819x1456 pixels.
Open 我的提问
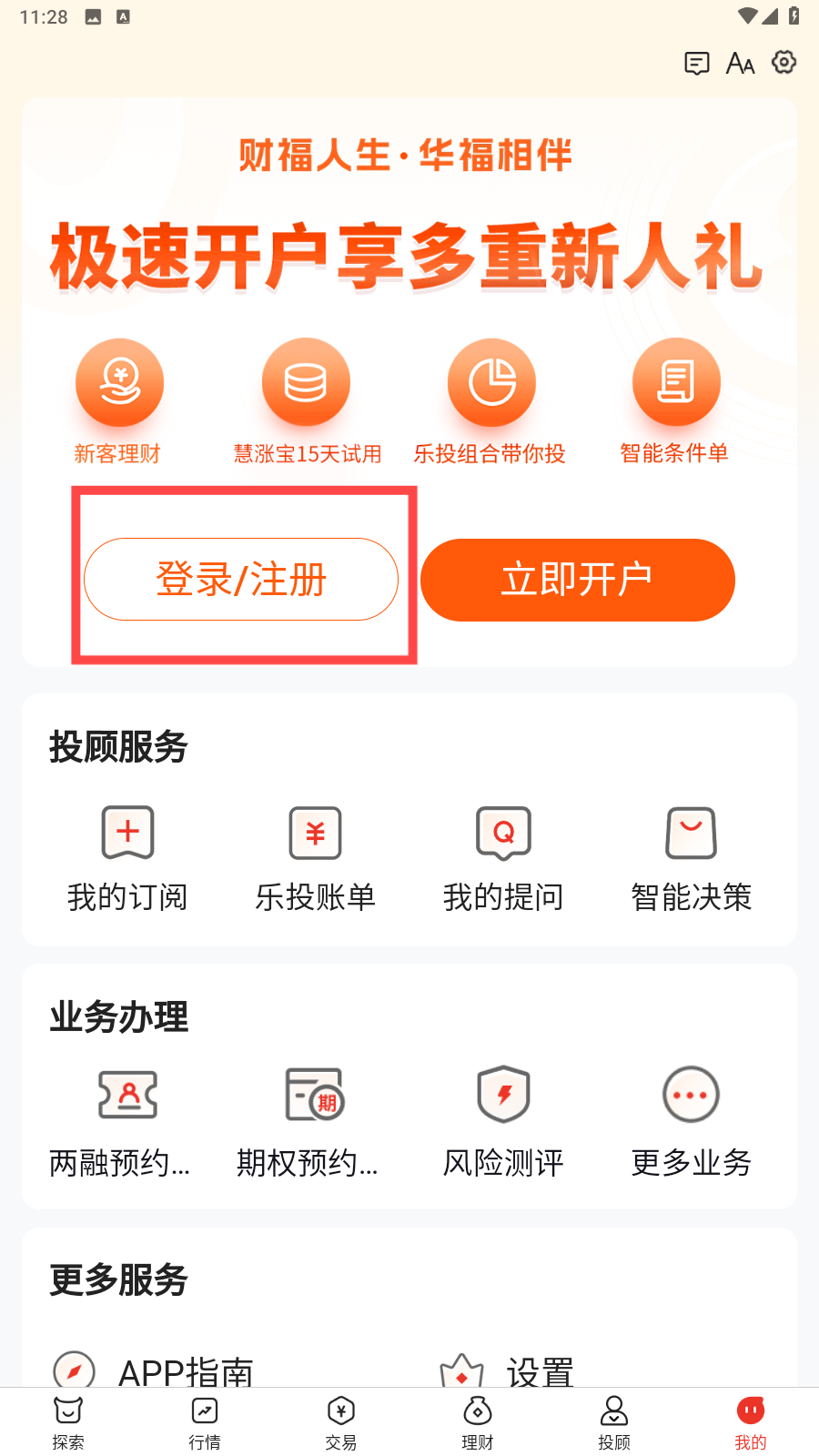pos(503,859)
